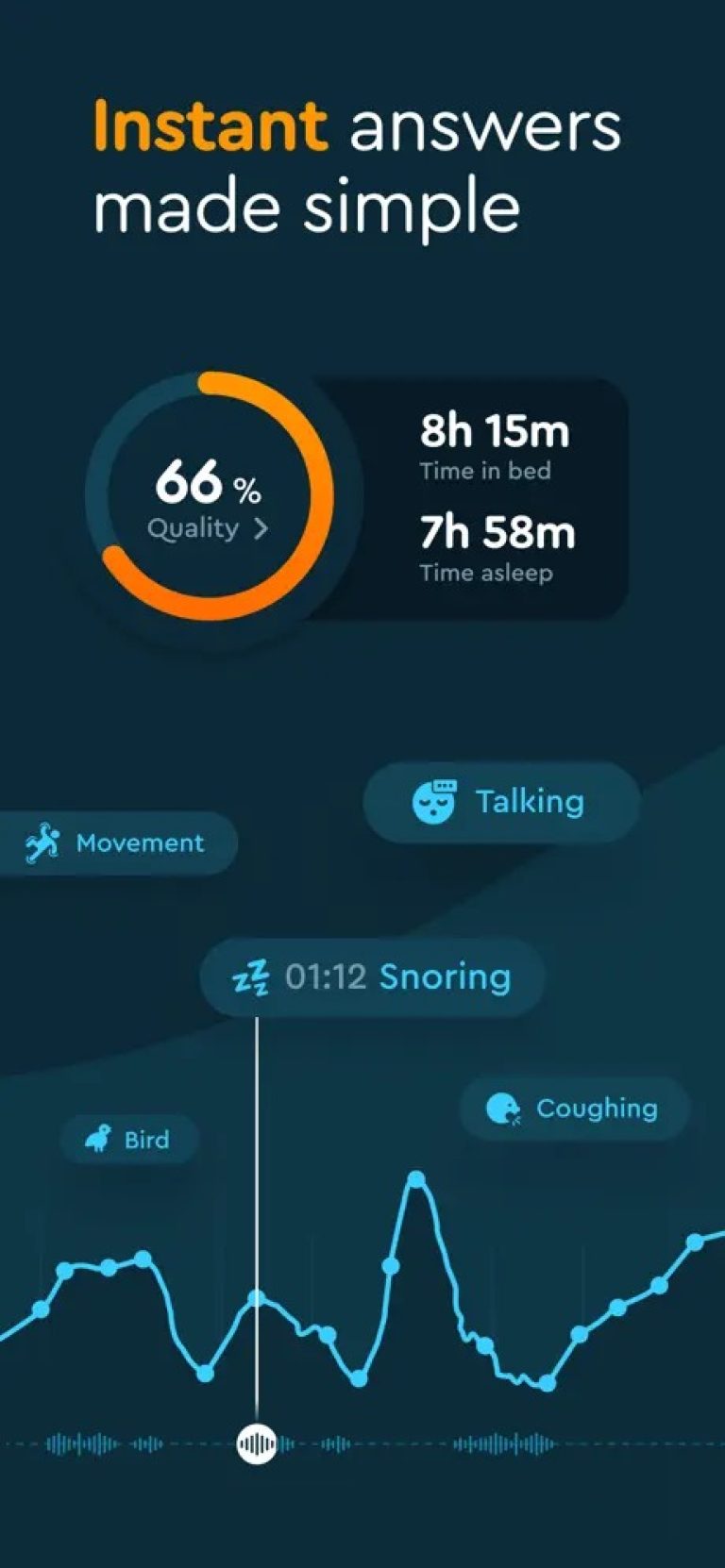Click the Coughing hedgehog icon
This screenshot has height=1568, width=725.
click(x=503, y=1109)
